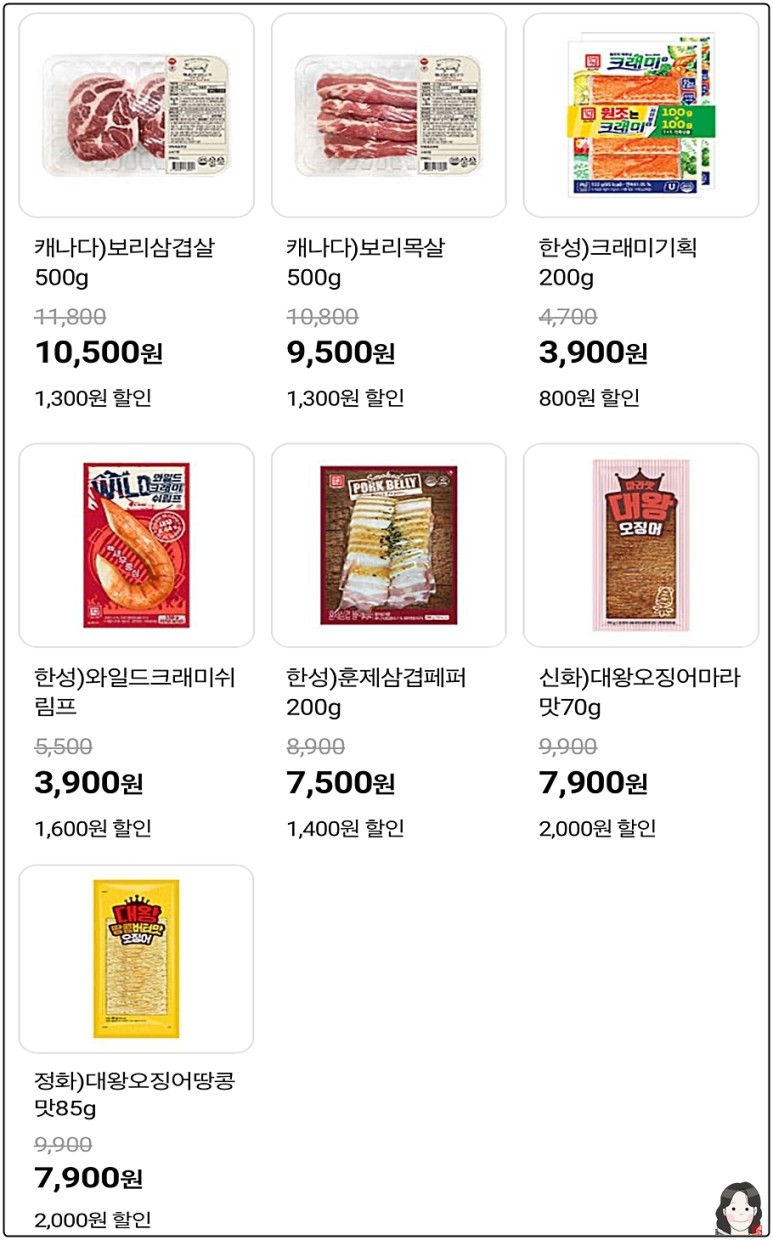View the 한성)훈제삼겹페퍼 200g product details
773x1240 pixels.
coord(388,545)
